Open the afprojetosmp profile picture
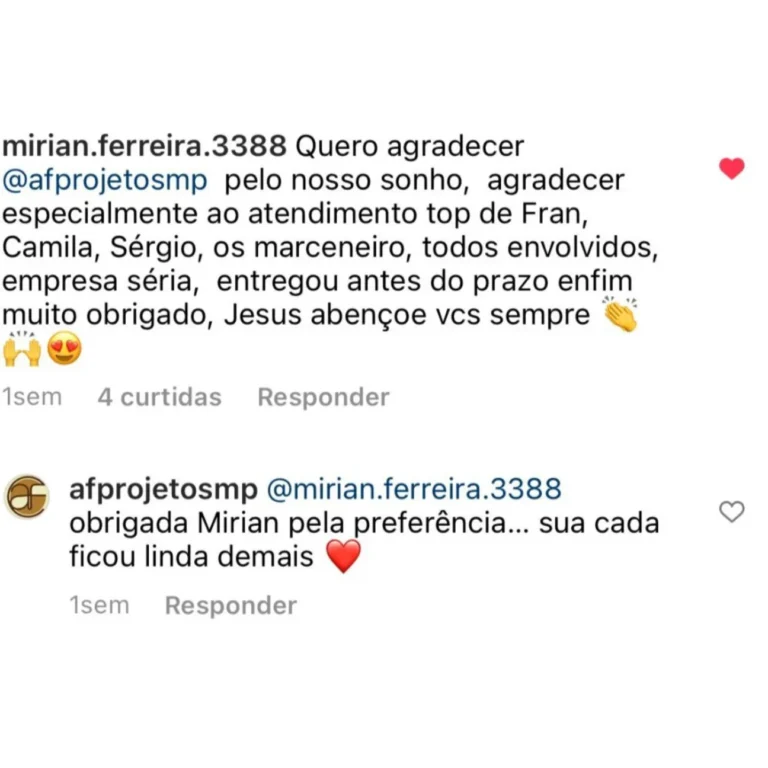768x768 pixels. [x=27, y=497]
